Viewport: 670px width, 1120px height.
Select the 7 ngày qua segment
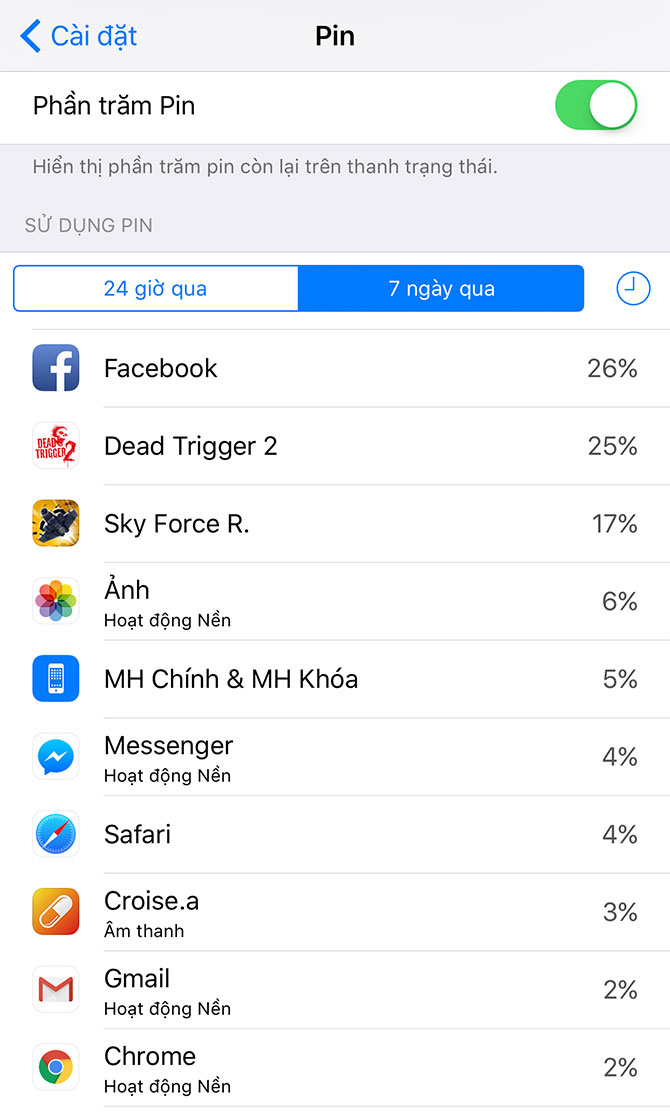tap(441, 289)
